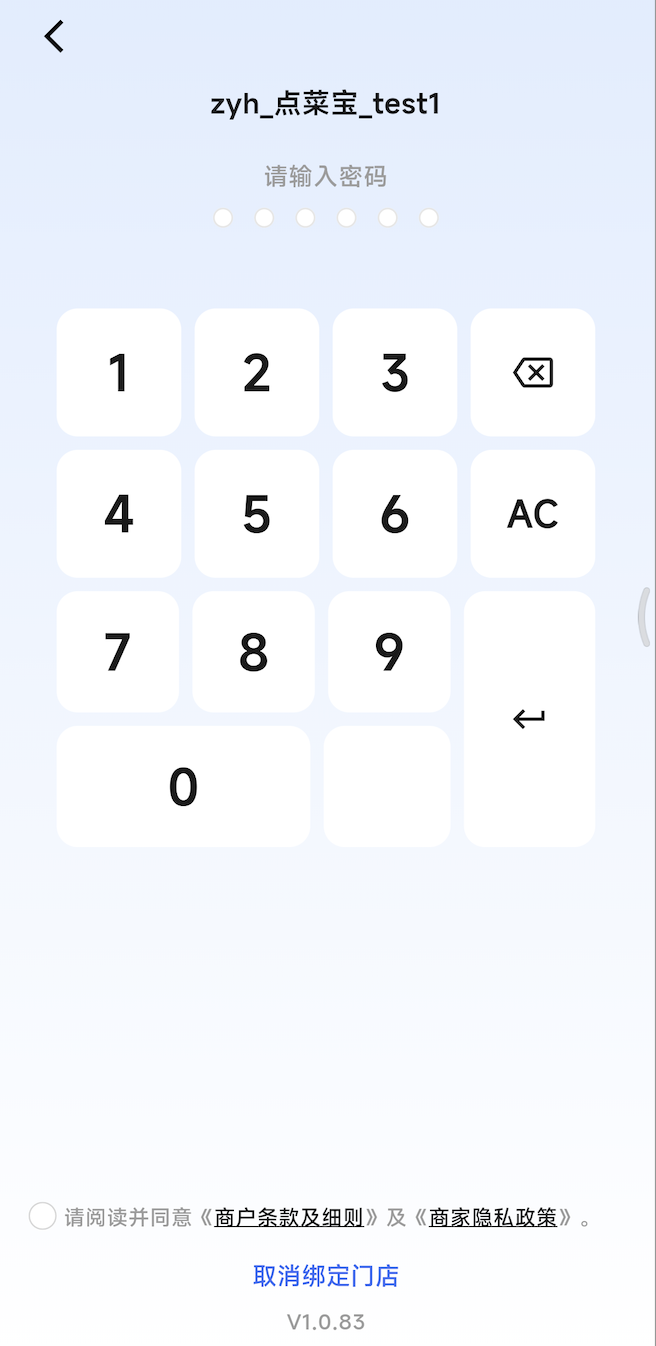656x1346 pixels.
Task: Tap the number 4 key
Action: coord(119,514)
